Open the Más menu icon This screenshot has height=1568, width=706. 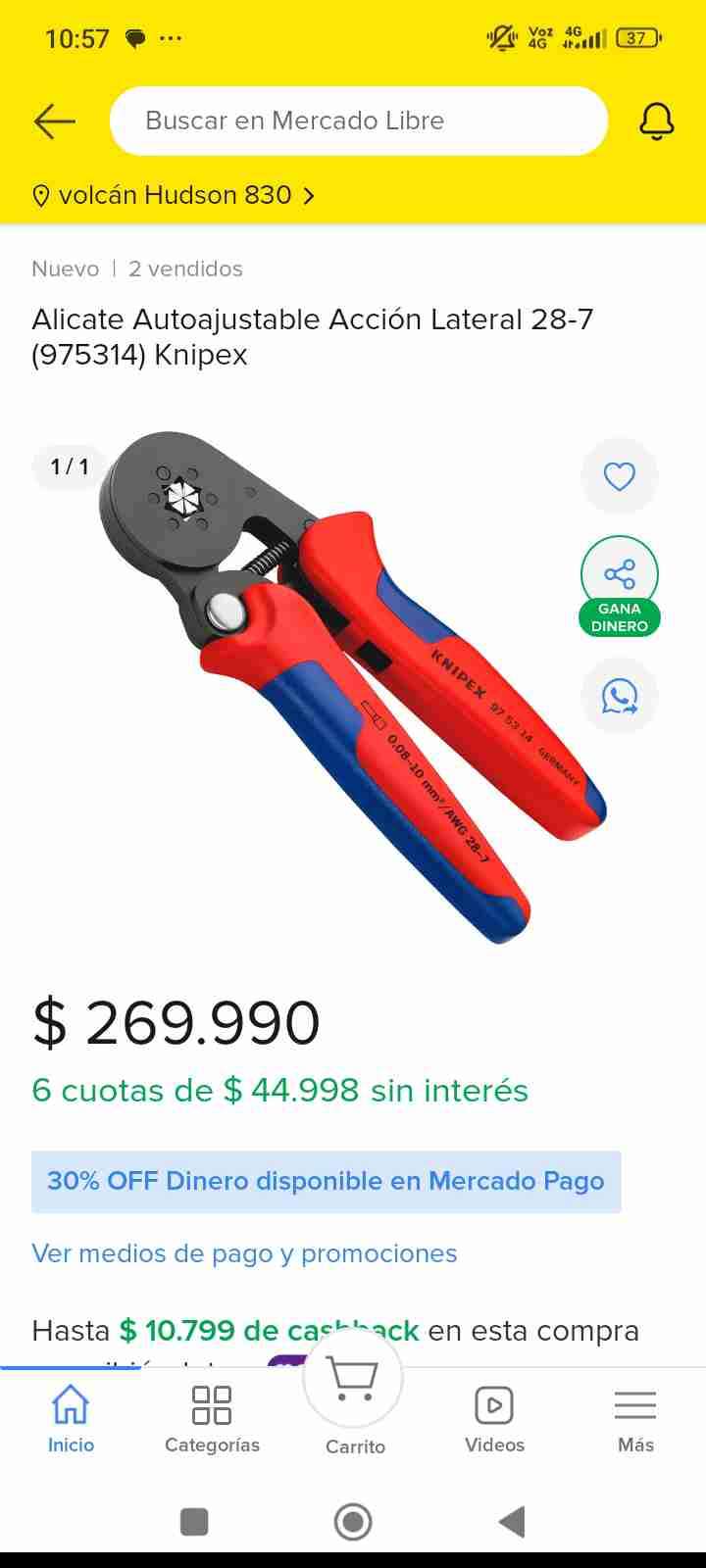(634, 1403)
